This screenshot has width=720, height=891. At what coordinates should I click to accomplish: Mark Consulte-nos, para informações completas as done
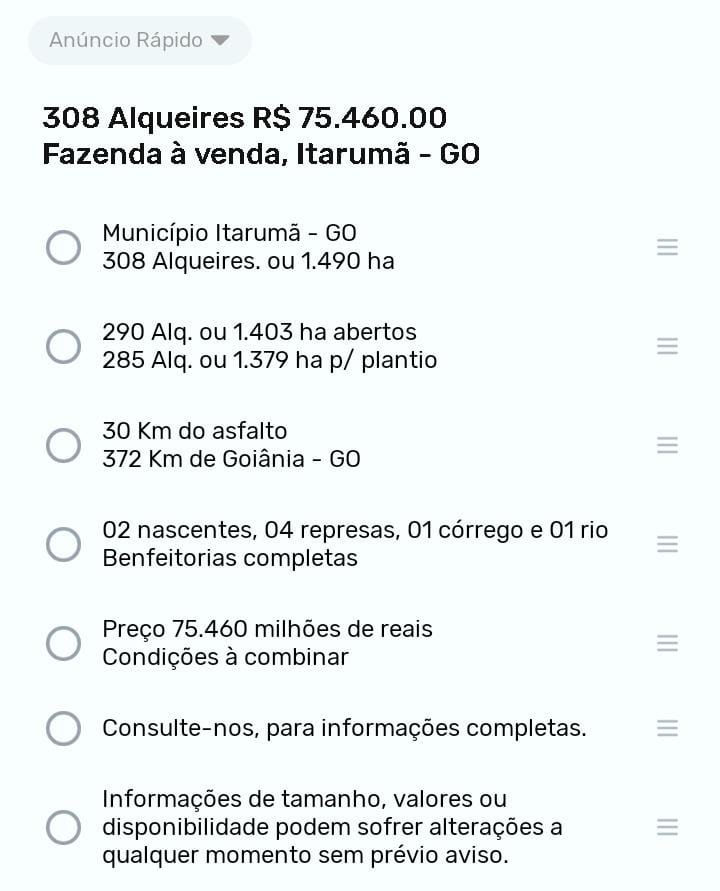tap(63, 728)
